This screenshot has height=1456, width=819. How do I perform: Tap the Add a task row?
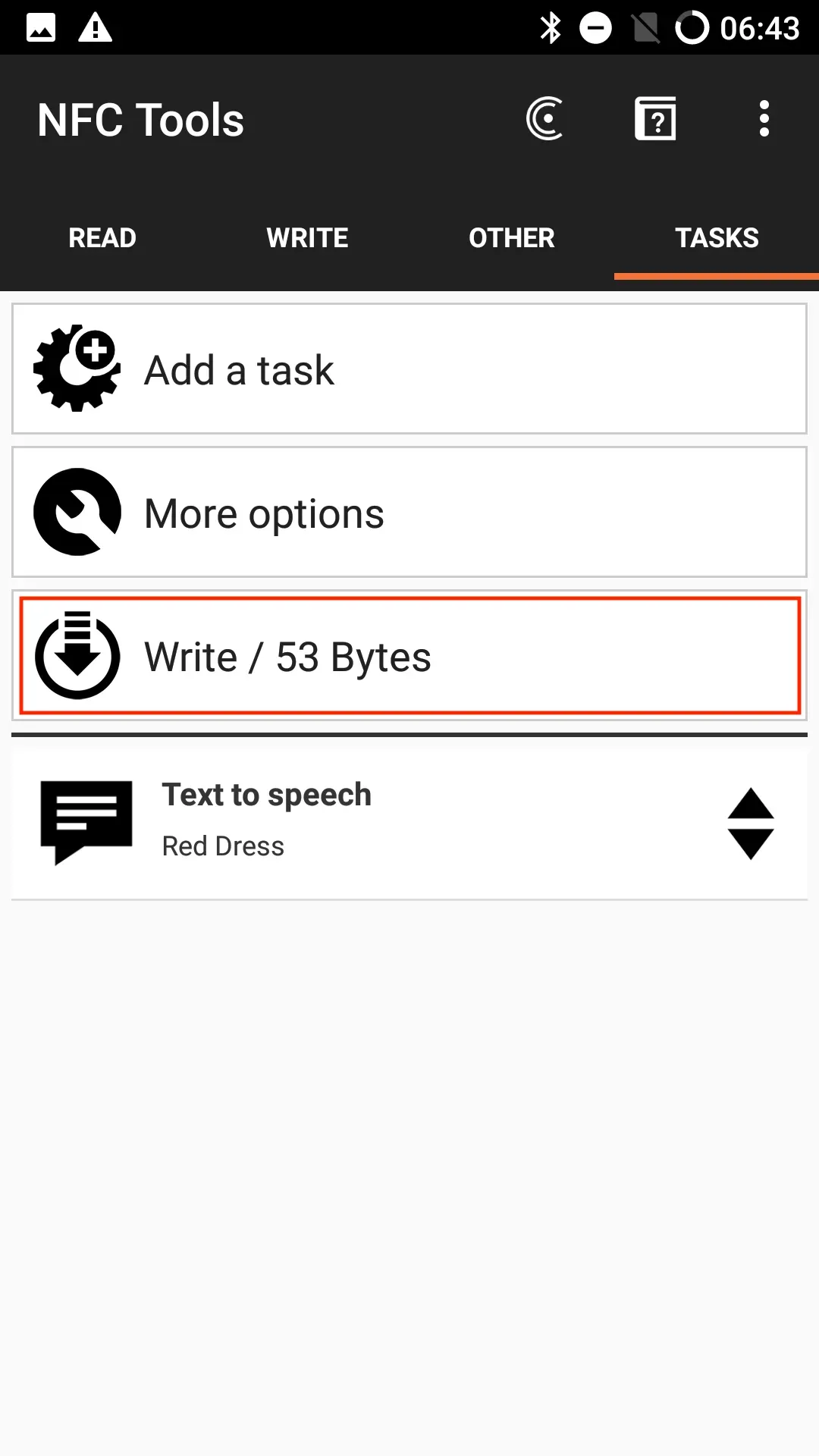pyautogui.click(x=409, y=369)
